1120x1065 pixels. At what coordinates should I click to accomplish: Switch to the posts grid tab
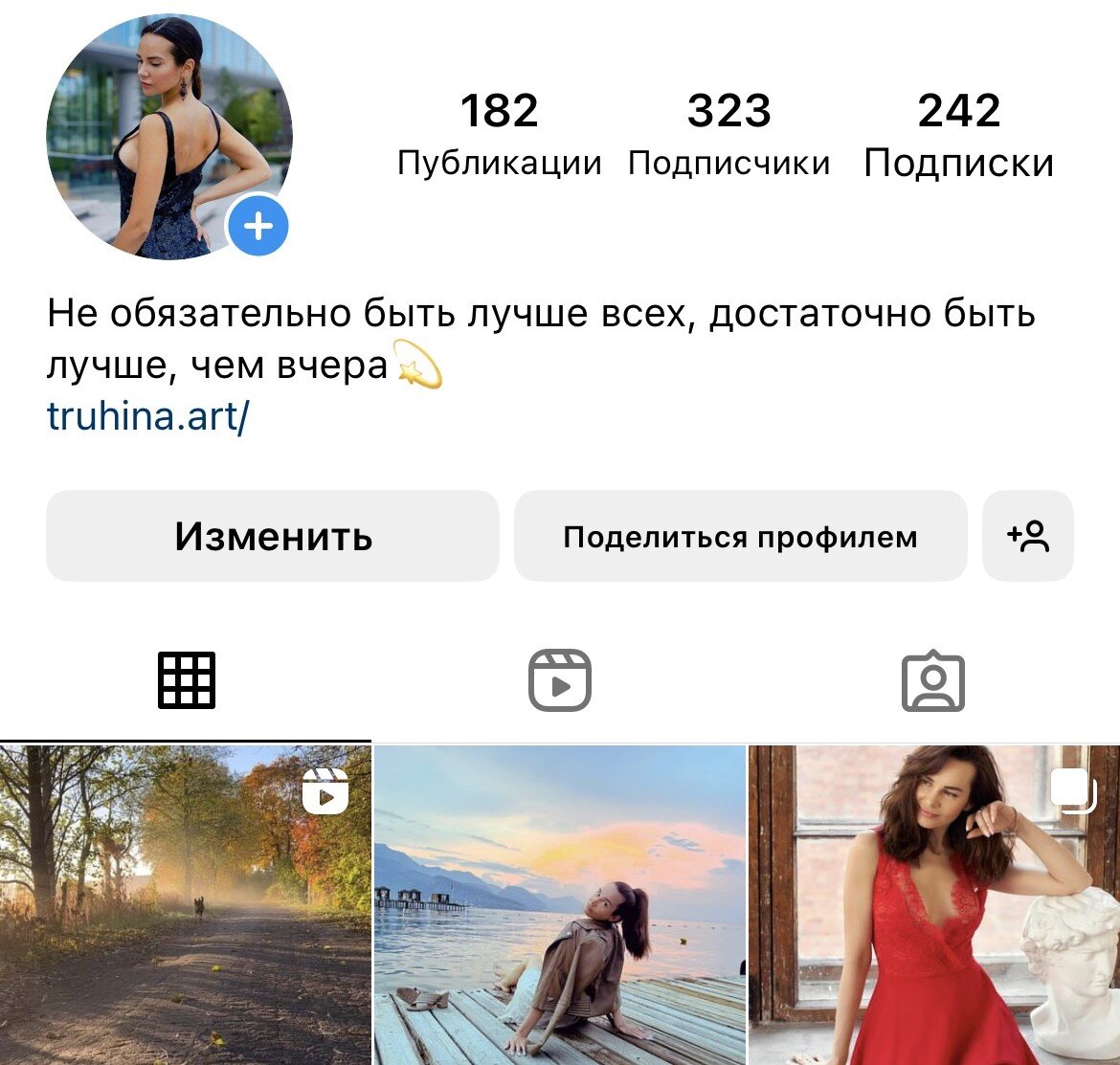187,681
